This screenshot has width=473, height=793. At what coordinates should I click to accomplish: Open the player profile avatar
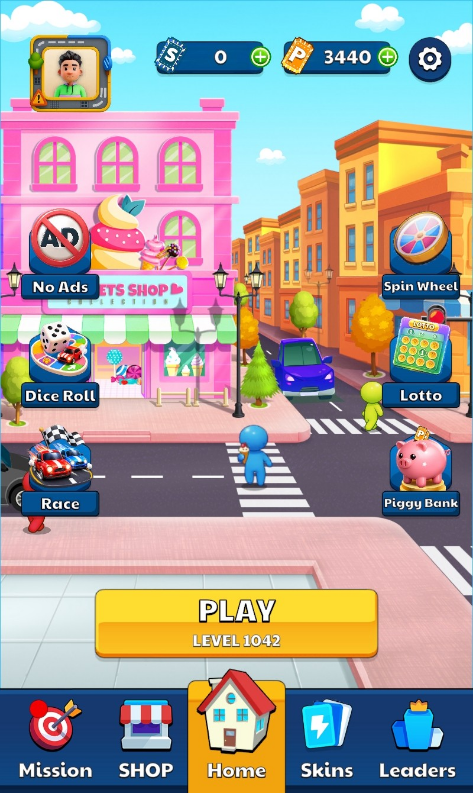coord(70,73)
